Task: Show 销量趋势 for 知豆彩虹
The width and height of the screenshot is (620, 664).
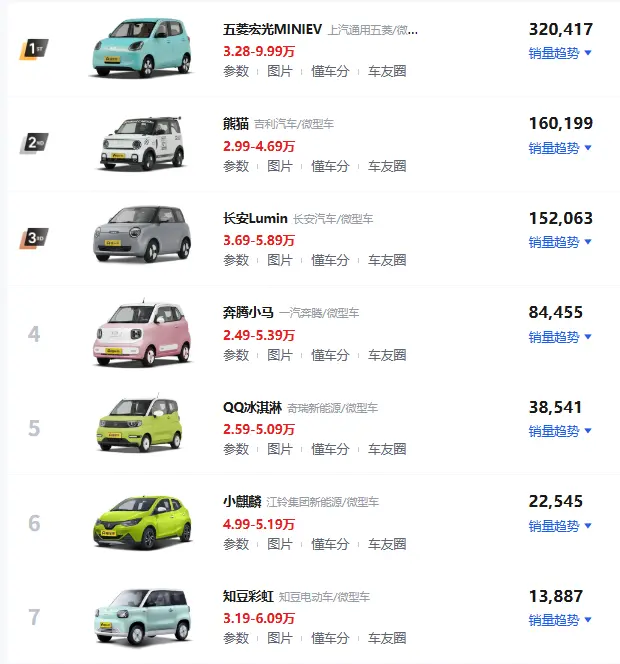Action: tap(560, 620)
